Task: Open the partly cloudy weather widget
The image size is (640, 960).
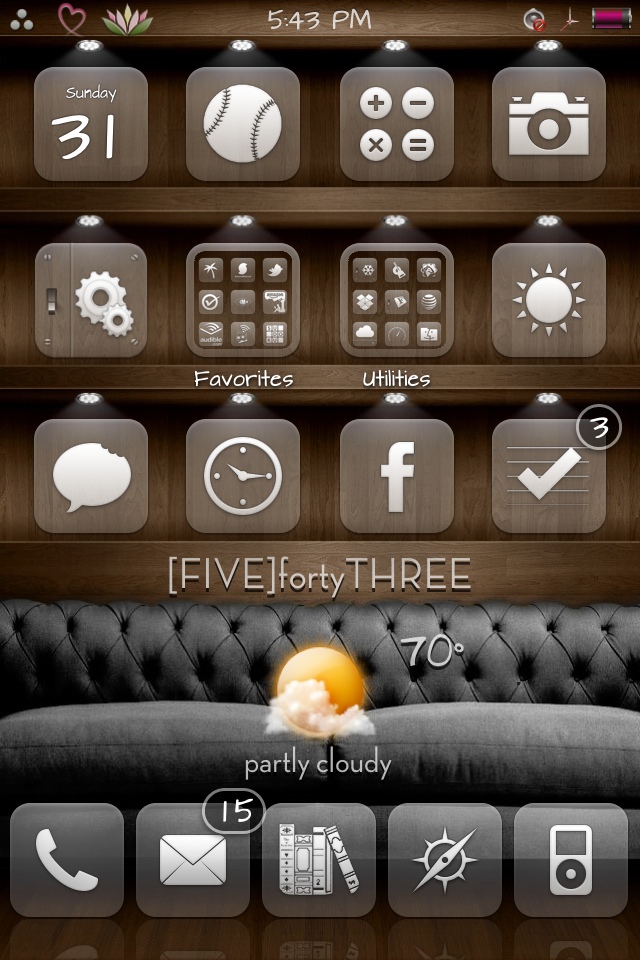Action: click(320, 700)
